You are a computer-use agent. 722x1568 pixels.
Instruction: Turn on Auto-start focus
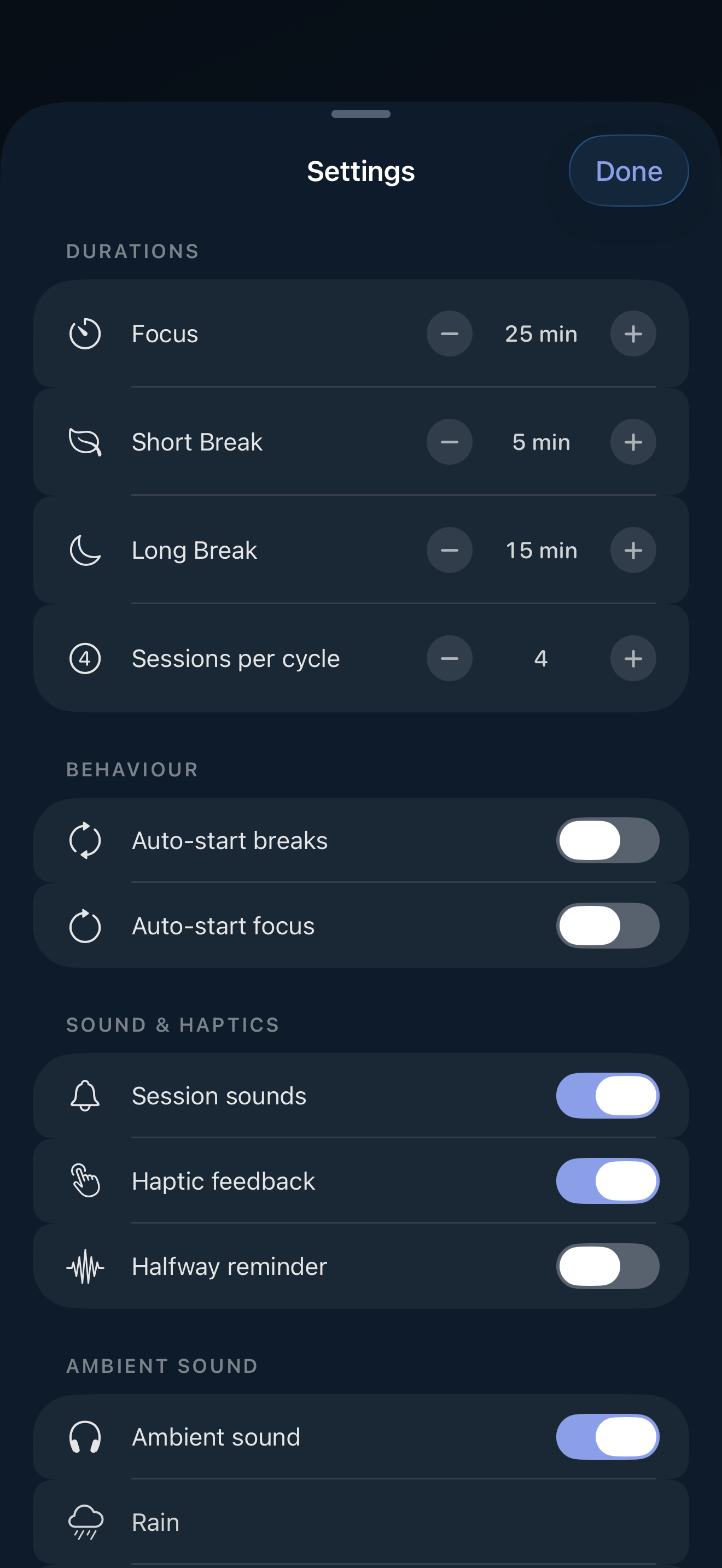click(607, 926)
